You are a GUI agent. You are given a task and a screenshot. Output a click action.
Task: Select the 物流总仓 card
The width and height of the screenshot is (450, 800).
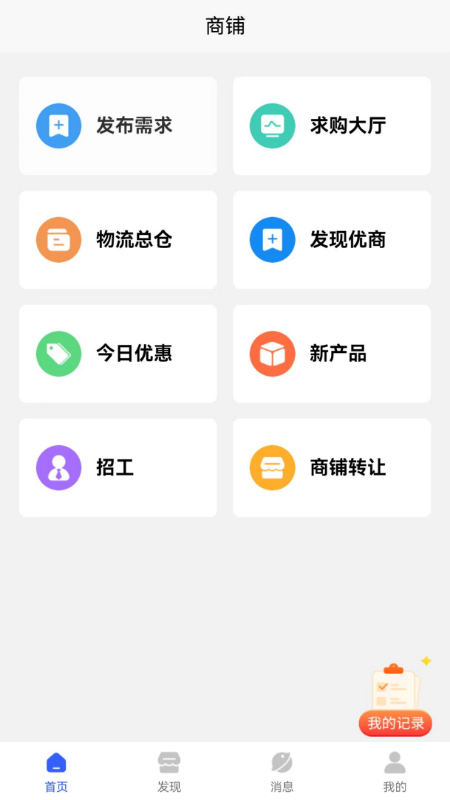coord(118,240)
